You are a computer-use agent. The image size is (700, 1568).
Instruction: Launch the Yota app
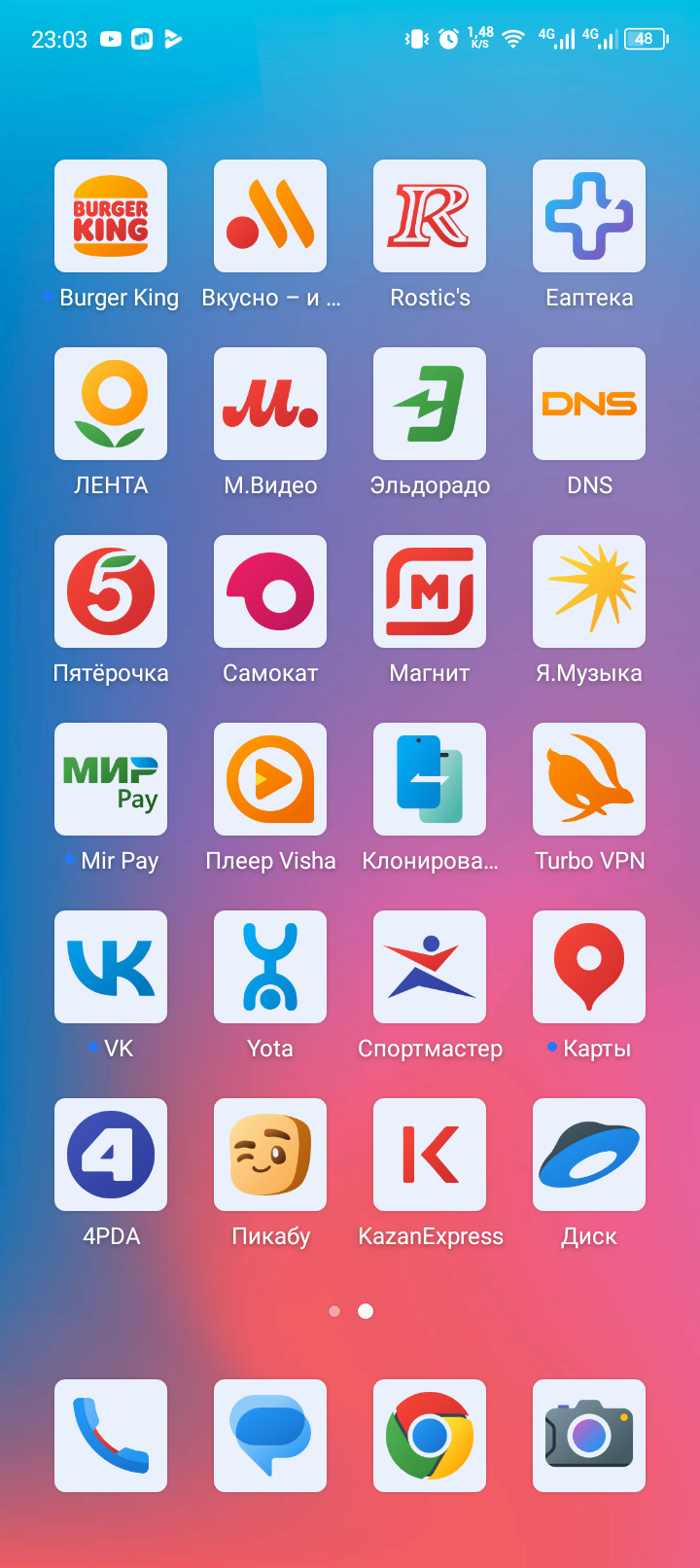coord(270,967)
